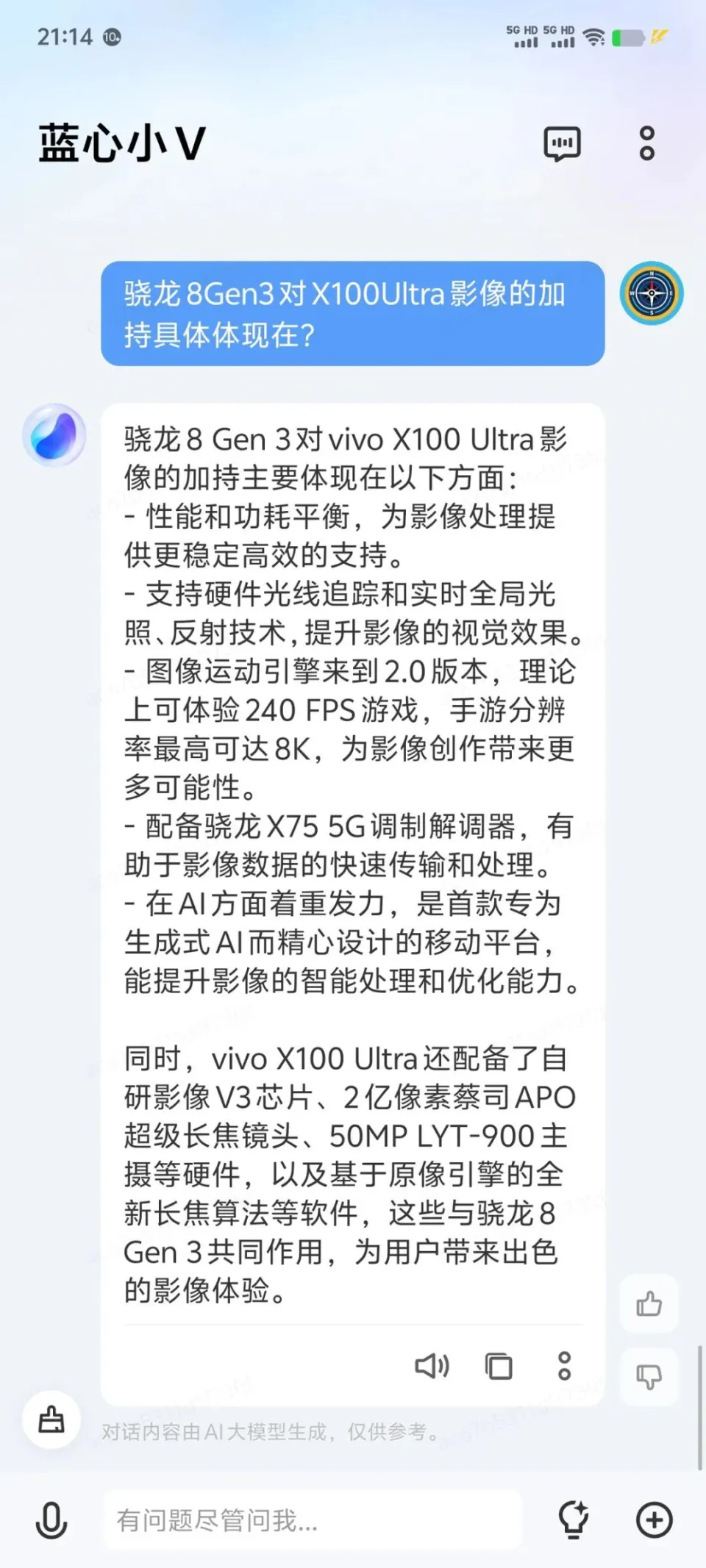Tap the user profile avatar
The height and width of the screenshot is (1568, 706).
point(651,293)
